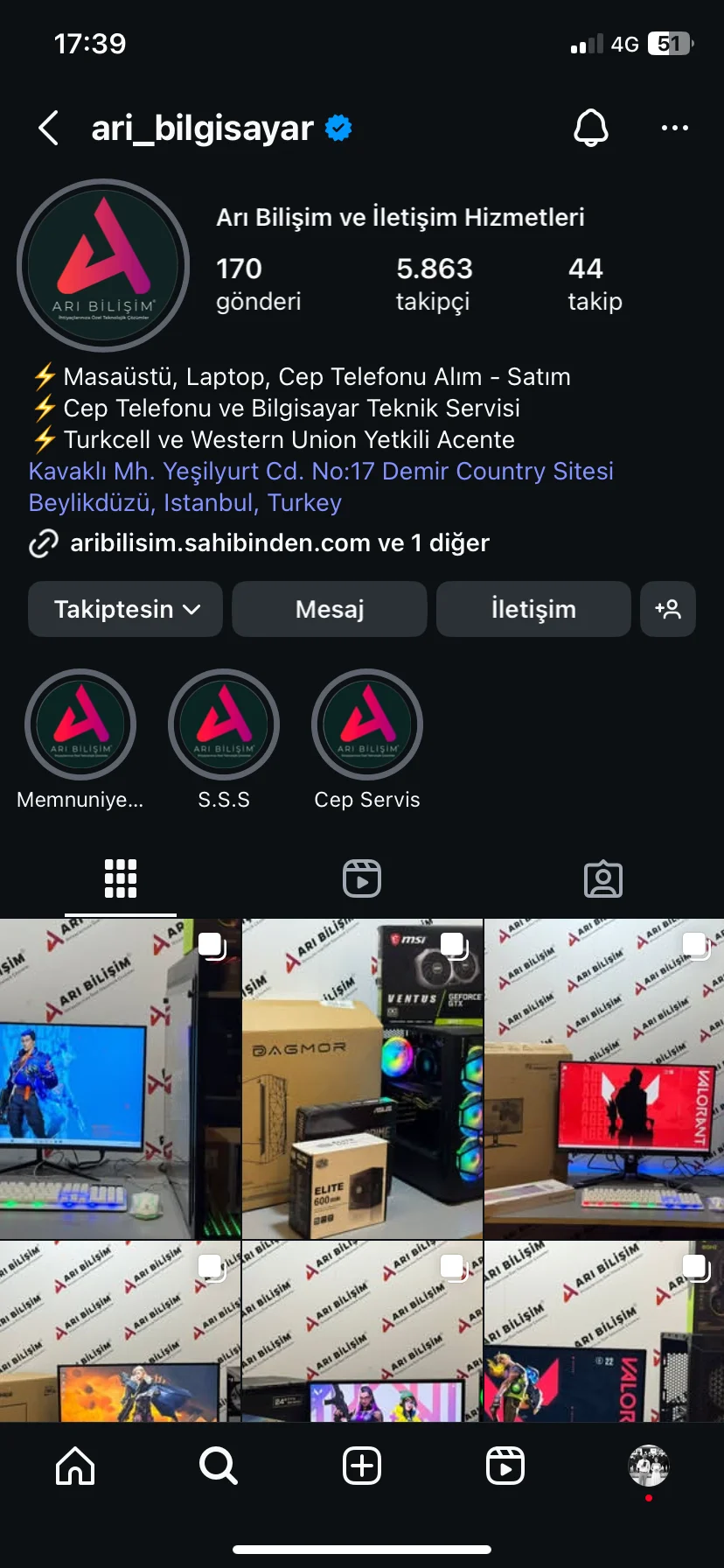Switch to the tagged posts tab
This screenshot has width=724, height=1568.
point(603,878)
